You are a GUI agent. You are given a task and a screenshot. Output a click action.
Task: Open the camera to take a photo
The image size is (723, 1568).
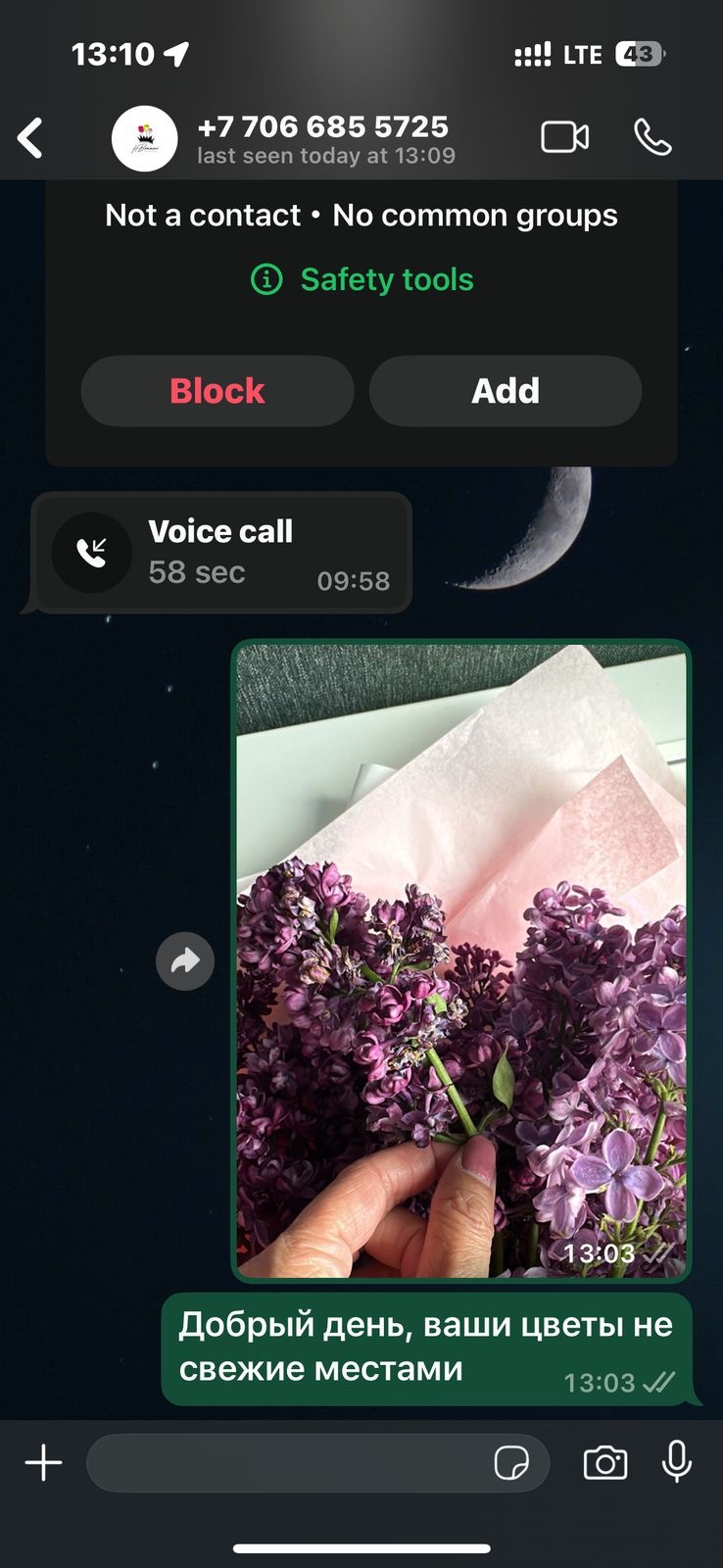[605, 1463]
